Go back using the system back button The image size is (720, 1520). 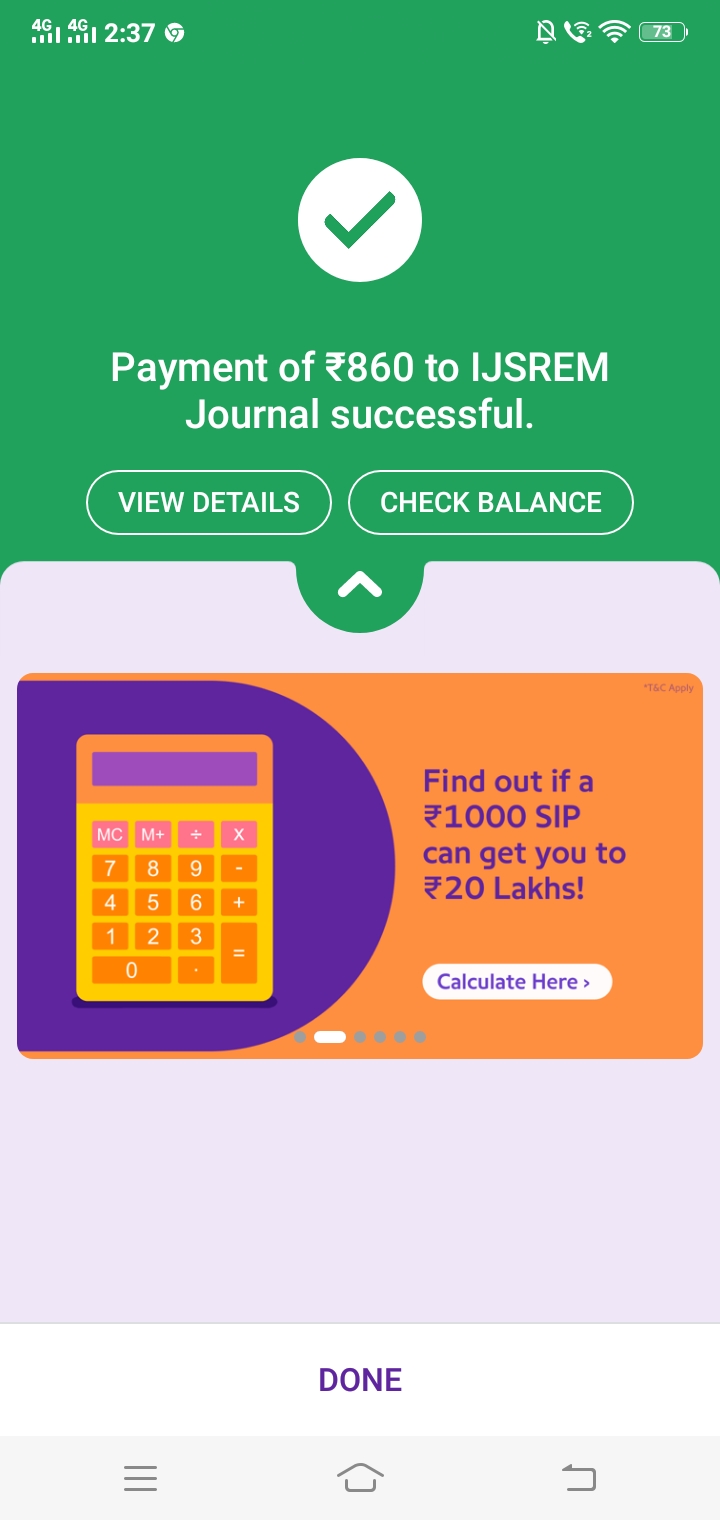(x=578, y=1477)
